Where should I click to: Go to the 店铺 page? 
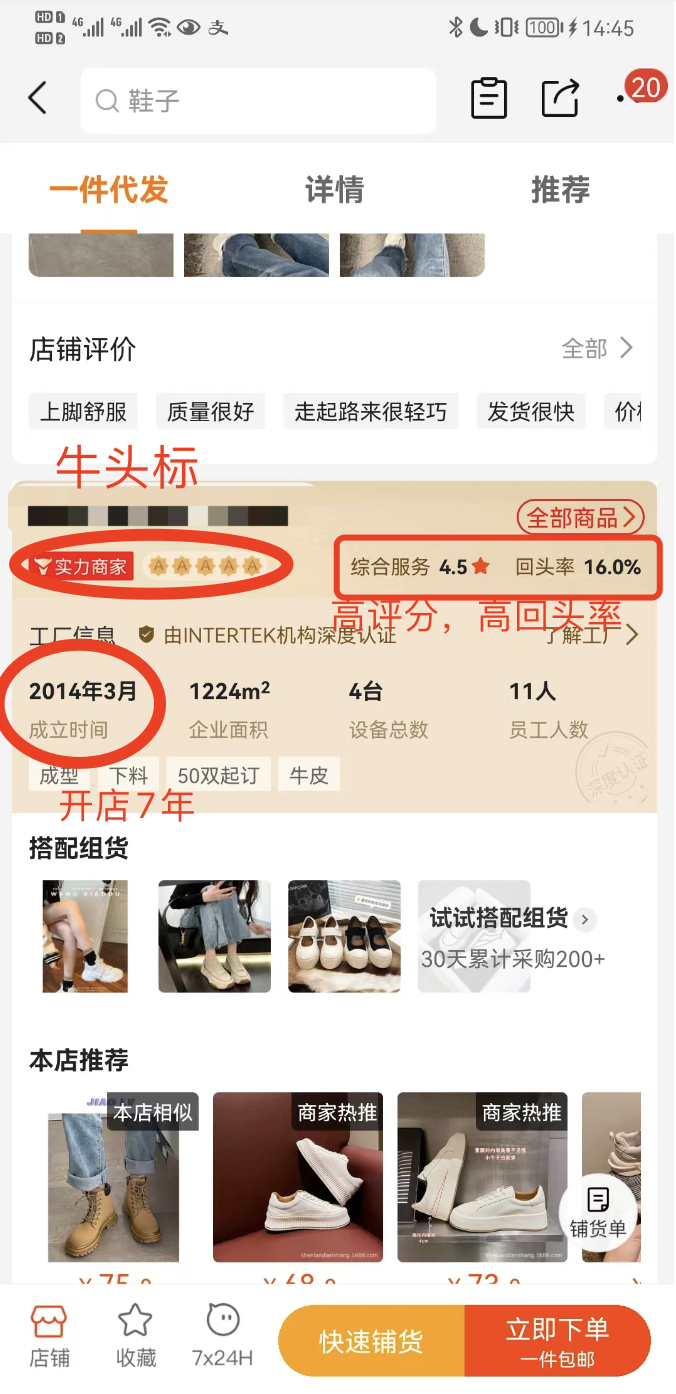coord(49,1336)
